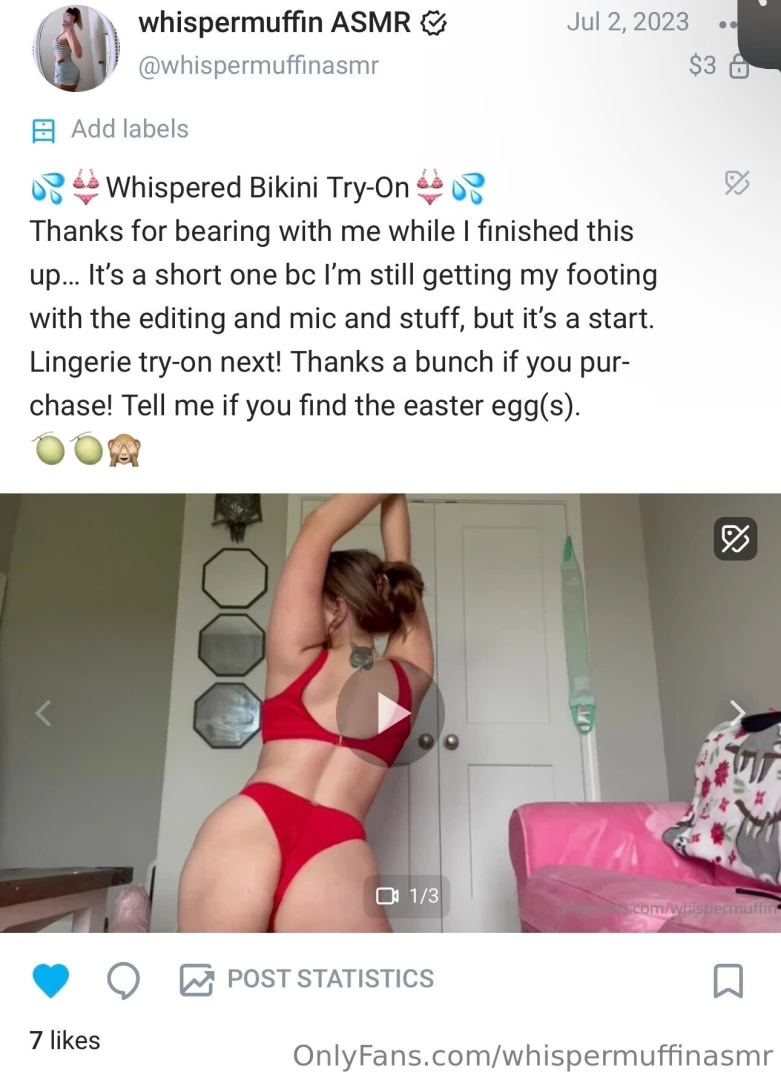Open the comments on this post
781x1080 pixels.
(x=123, y=980)
